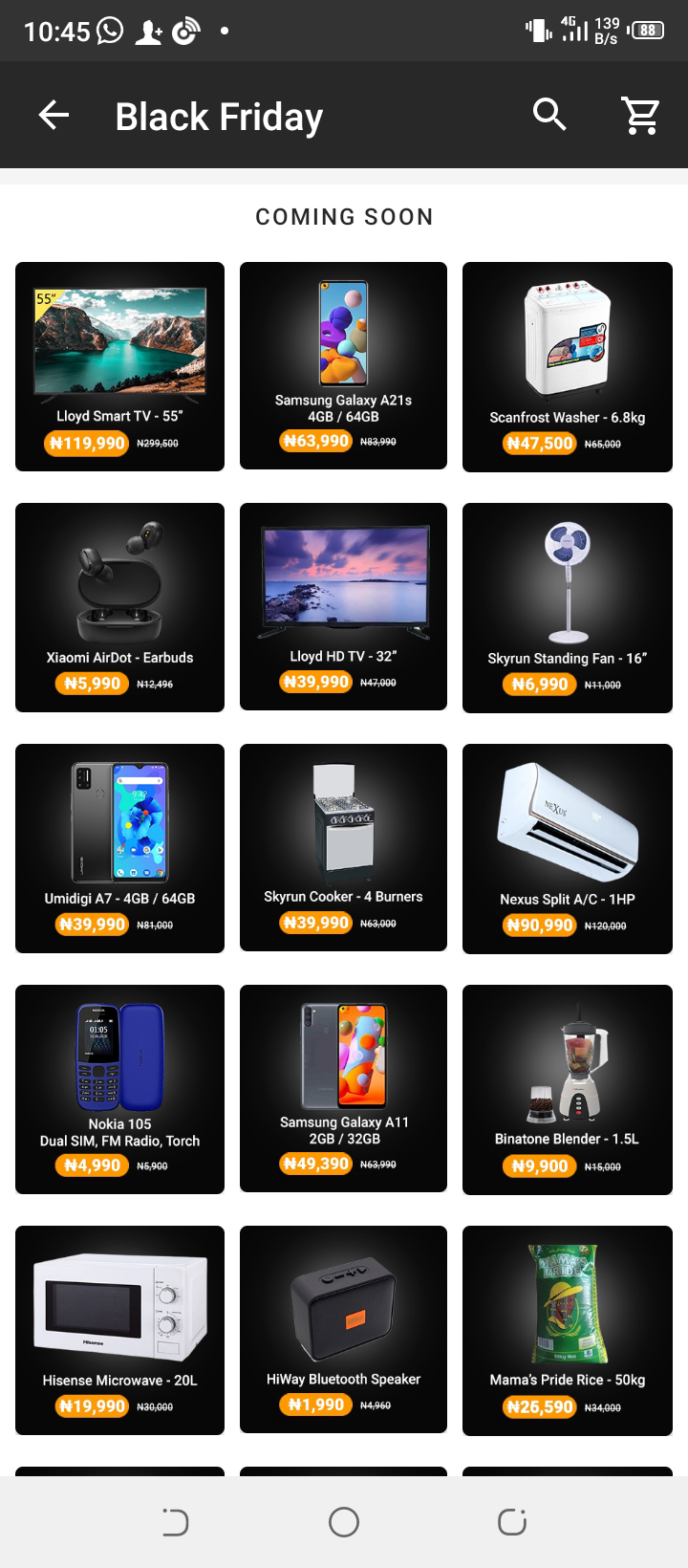This screenshot has height=1568, width=688.
Task: Open HiWay Bluetooth Speaker card
Action: coord(343,1329)
